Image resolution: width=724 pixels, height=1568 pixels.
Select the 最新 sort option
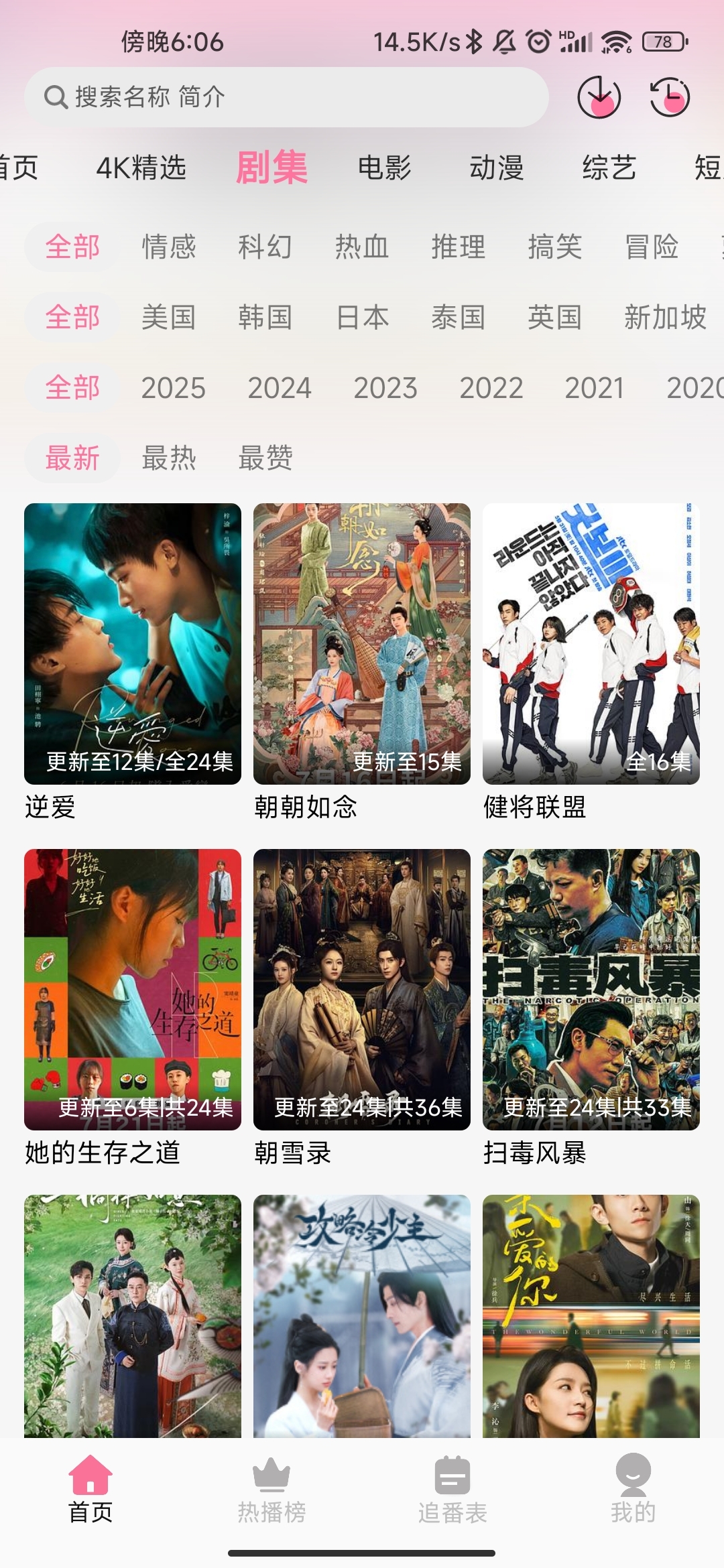[x=71, y=458]
